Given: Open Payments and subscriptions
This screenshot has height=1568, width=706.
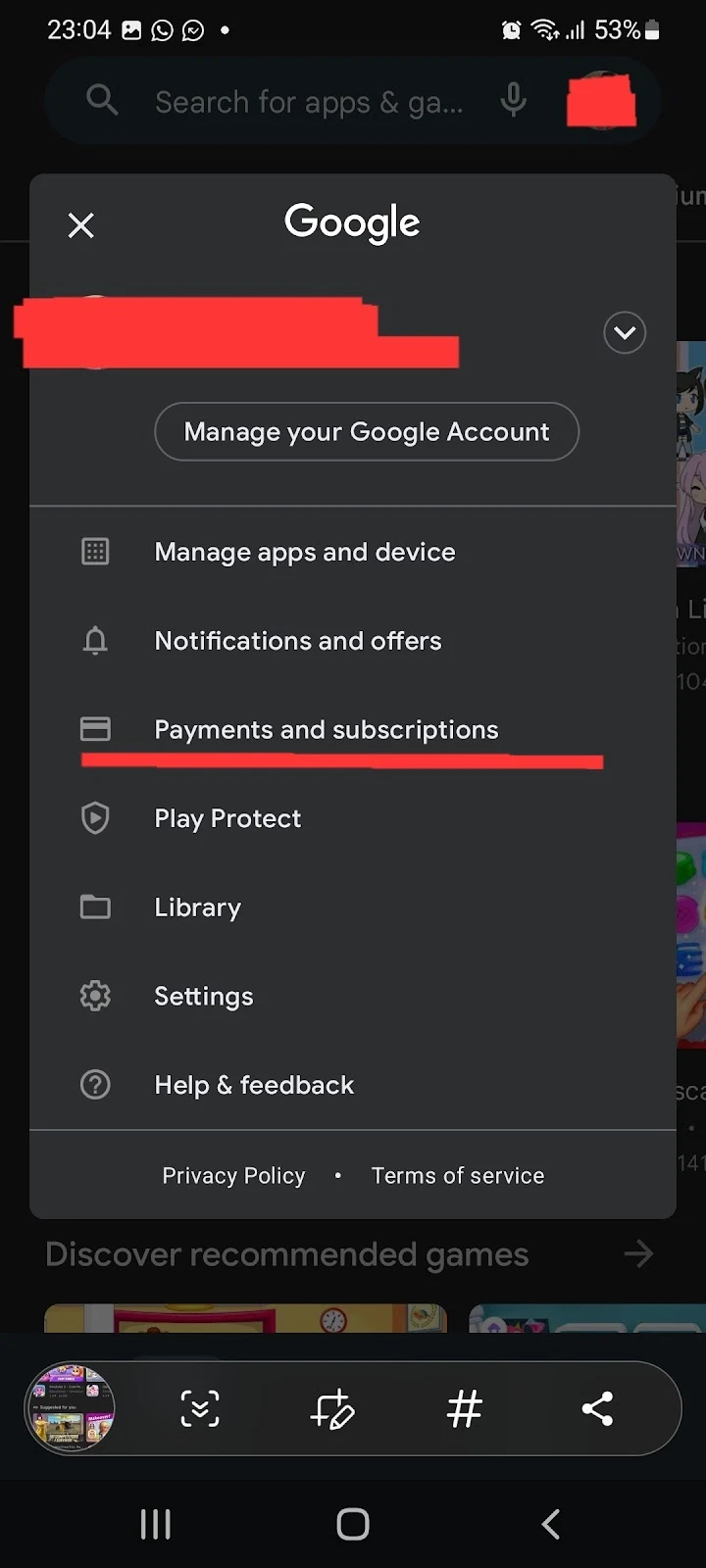Looking at the screenshot, I should [353, 730].
